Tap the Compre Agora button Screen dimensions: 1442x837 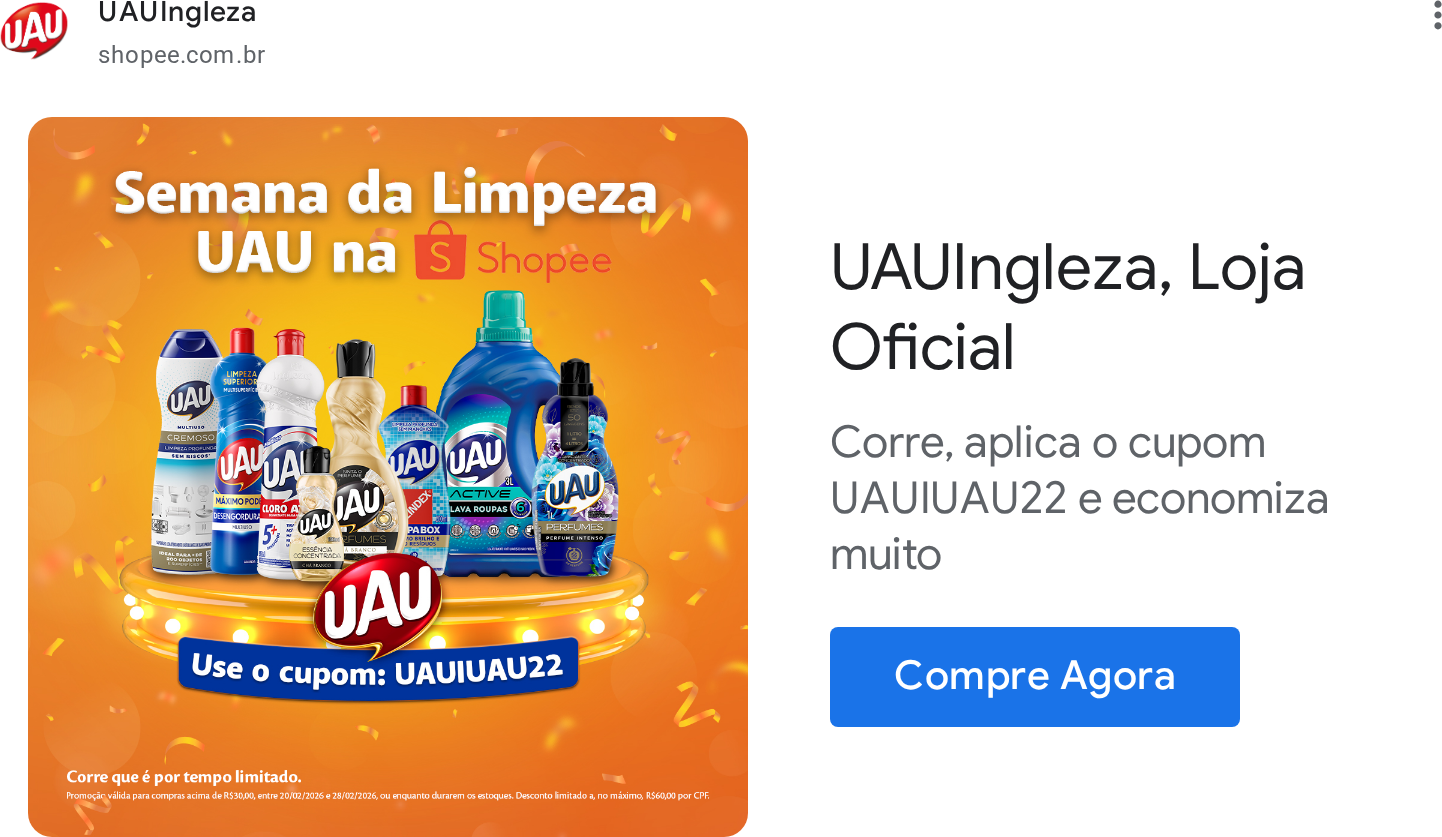tap(1034, 677)
